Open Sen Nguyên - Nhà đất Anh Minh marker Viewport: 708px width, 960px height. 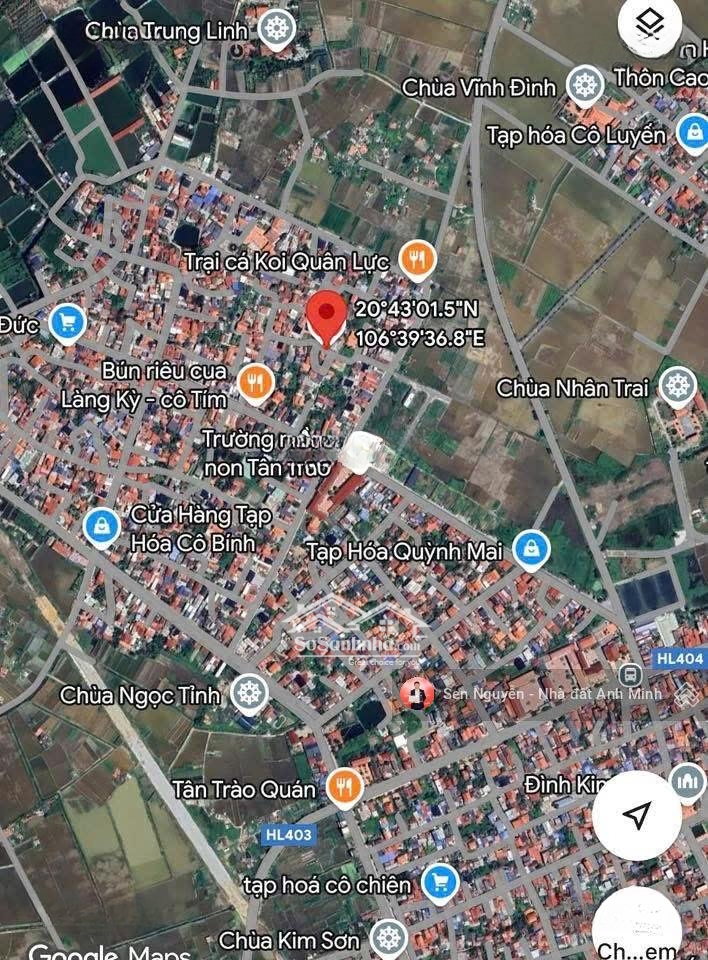[x=417, y=693]
